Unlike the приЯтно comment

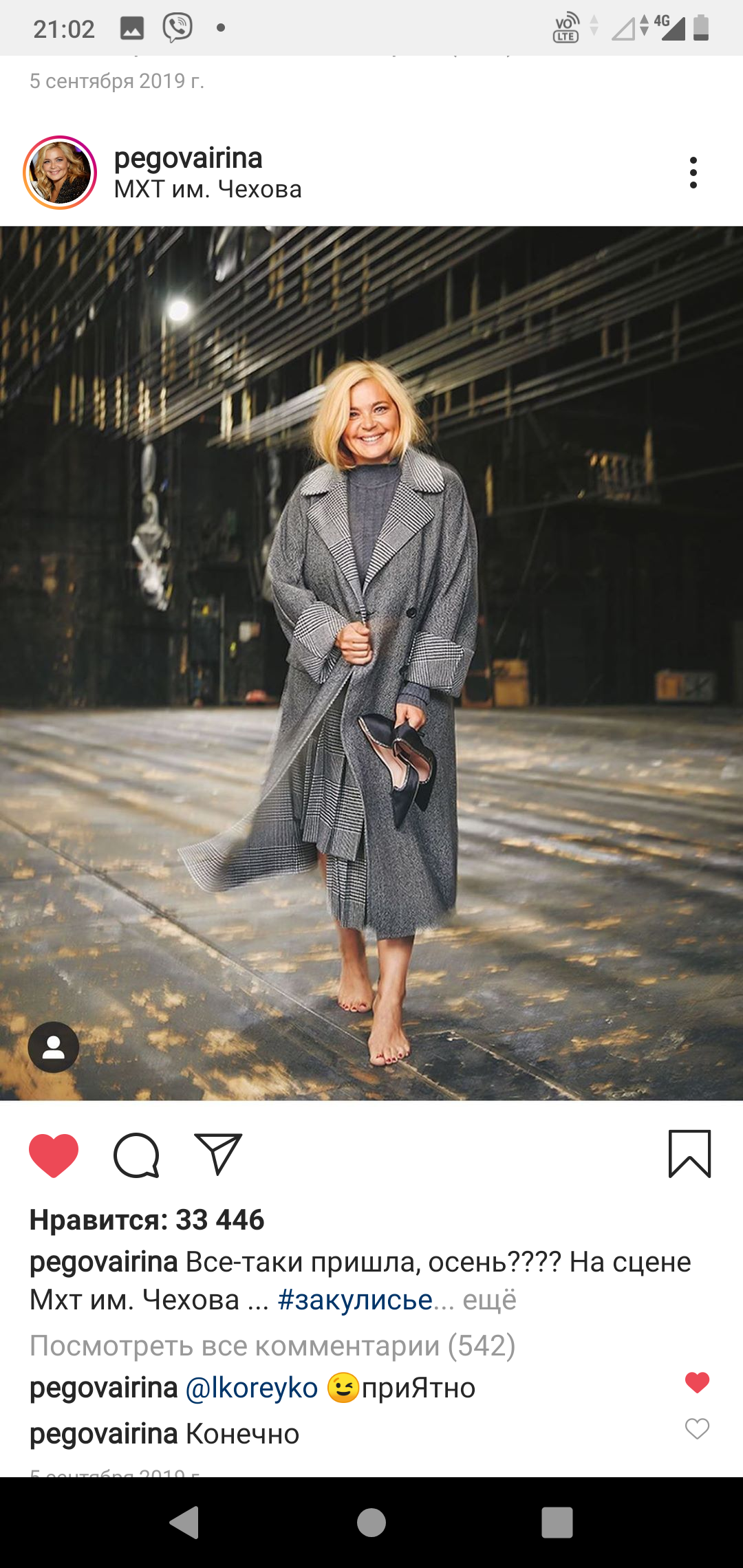click(x=697, y=1382)
